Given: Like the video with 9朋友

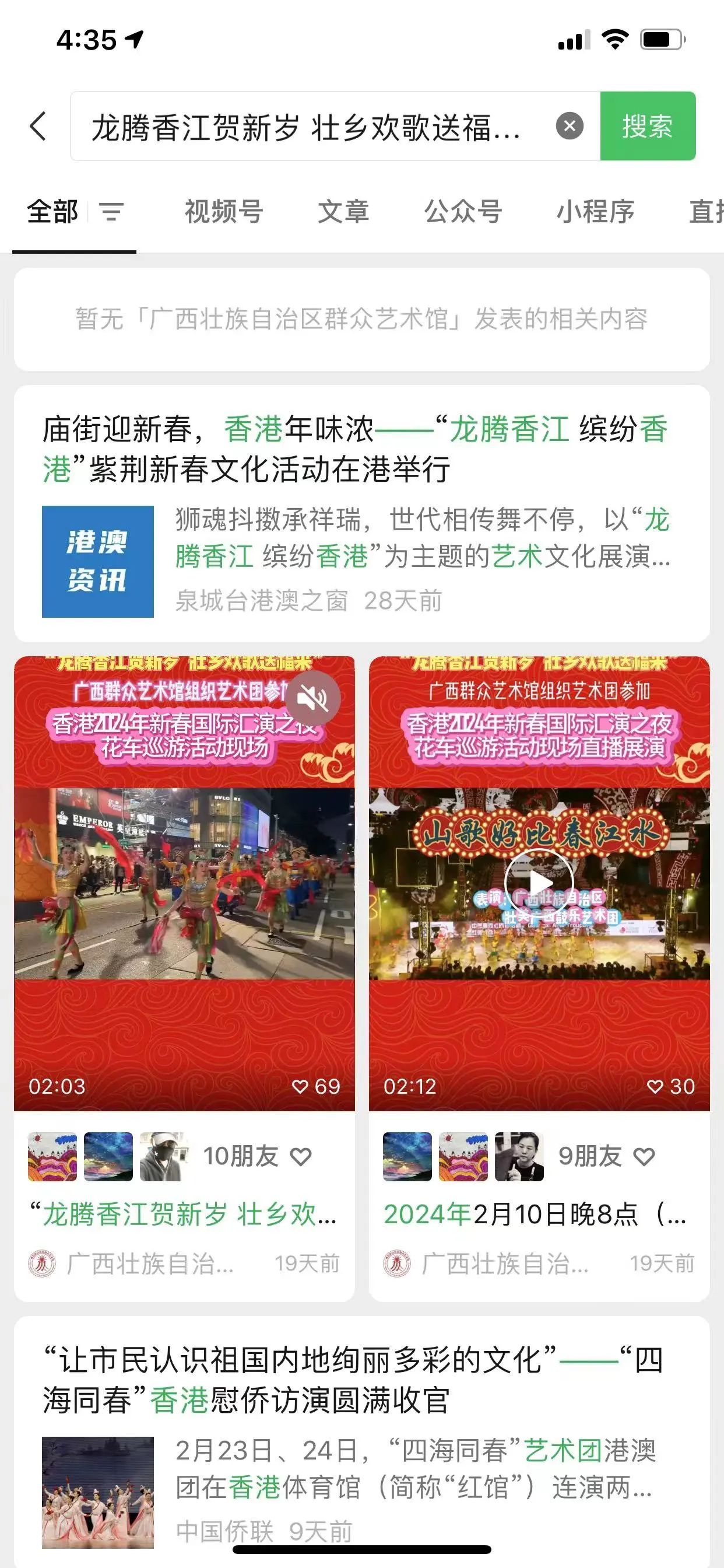Looking at the screenshot, I should click(644, 1156).
